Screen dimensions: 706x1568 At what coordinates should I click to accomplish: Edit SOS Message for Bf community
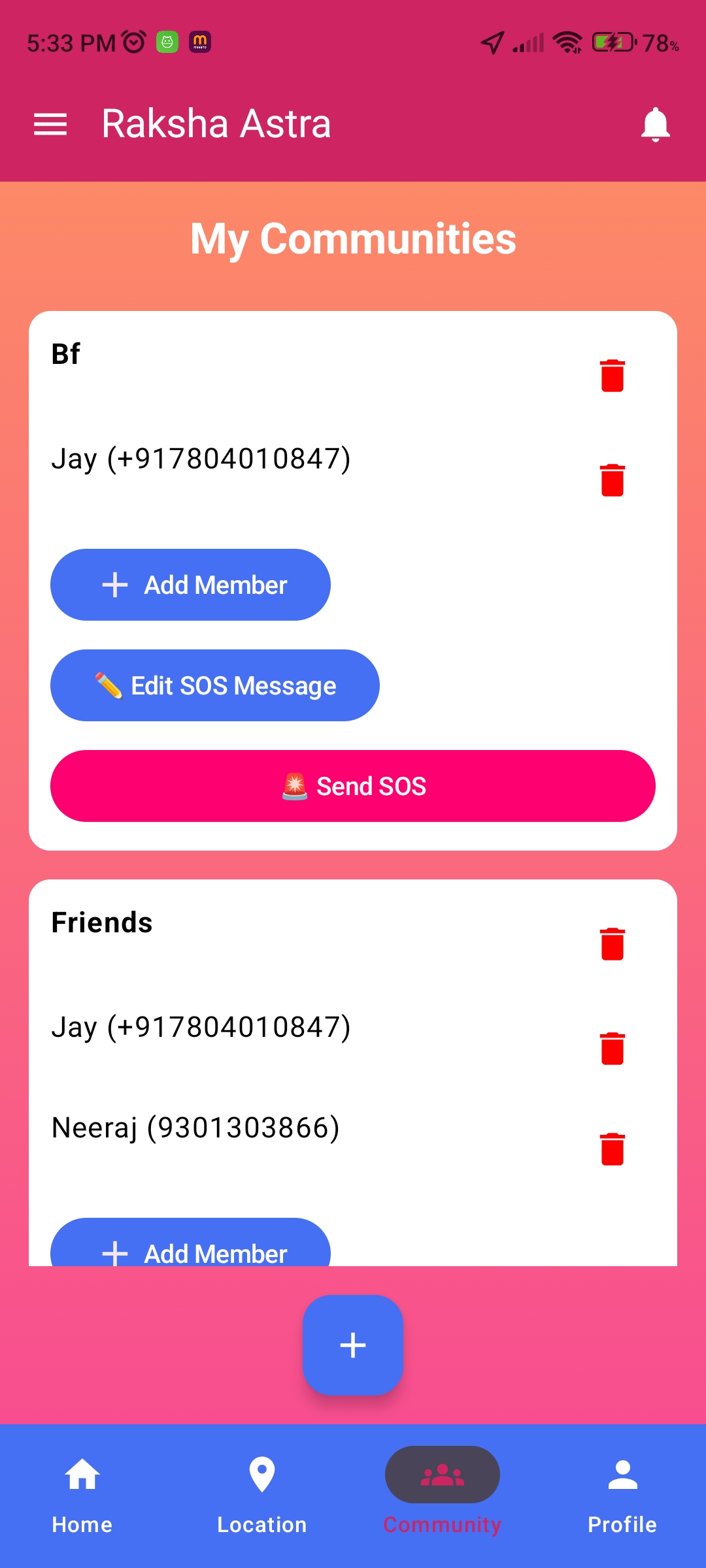click(214, 685)
